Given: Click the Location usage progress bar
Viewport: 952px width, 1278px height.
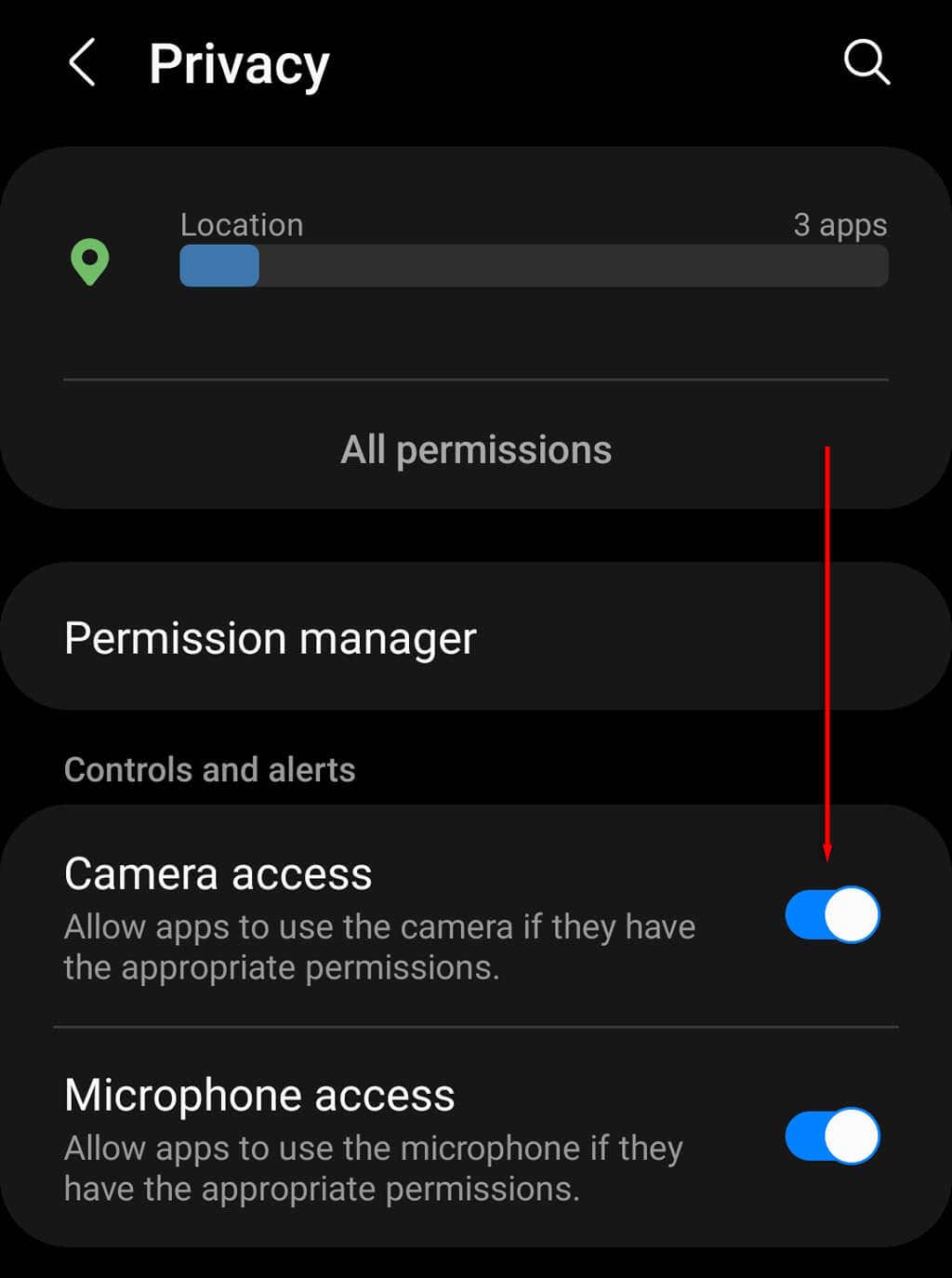Looking at the screenshot, I should pos(533,266).
